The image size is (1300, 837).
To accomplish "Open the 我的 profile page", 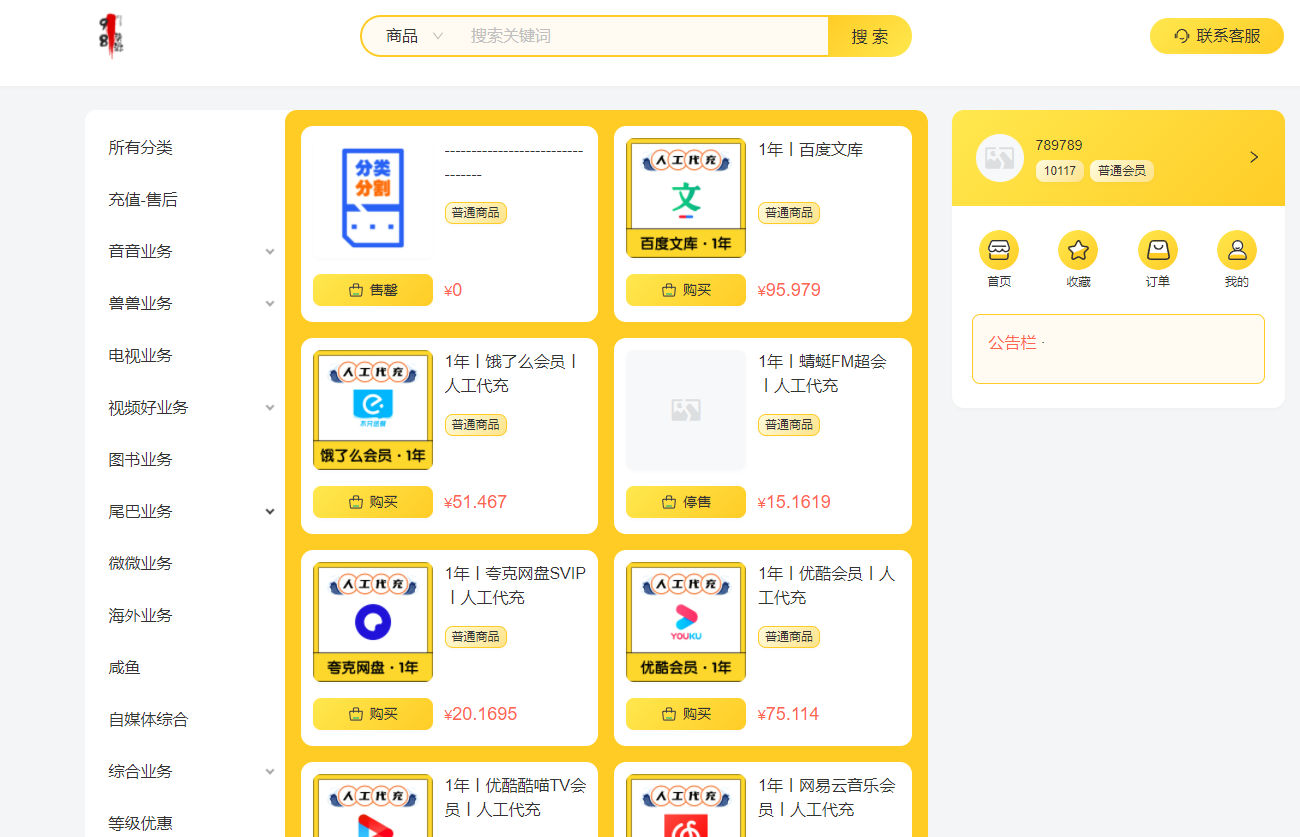I will click(x=1236, y=259).
